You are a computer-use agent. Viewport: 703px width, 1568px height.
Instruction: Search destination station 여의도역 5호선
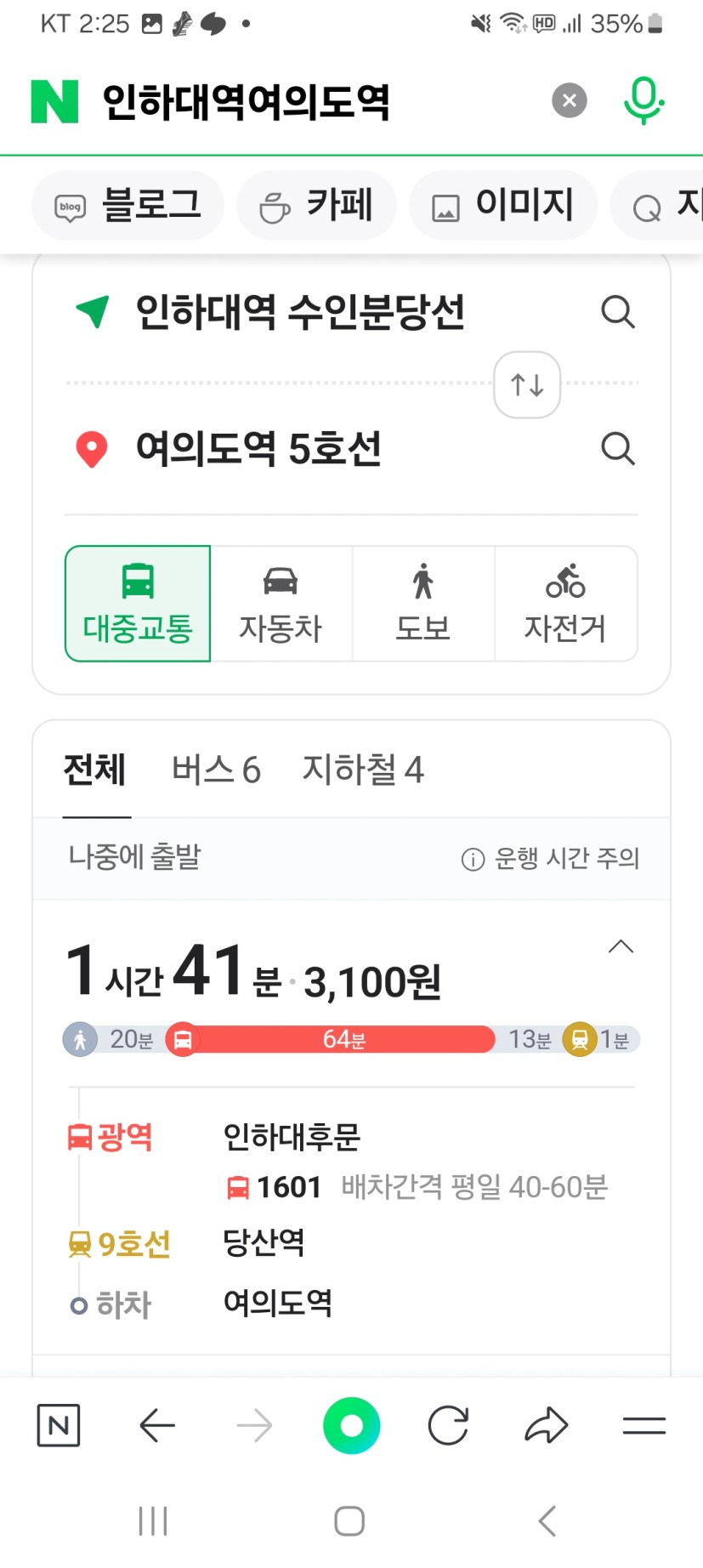[x=618, y=448]
